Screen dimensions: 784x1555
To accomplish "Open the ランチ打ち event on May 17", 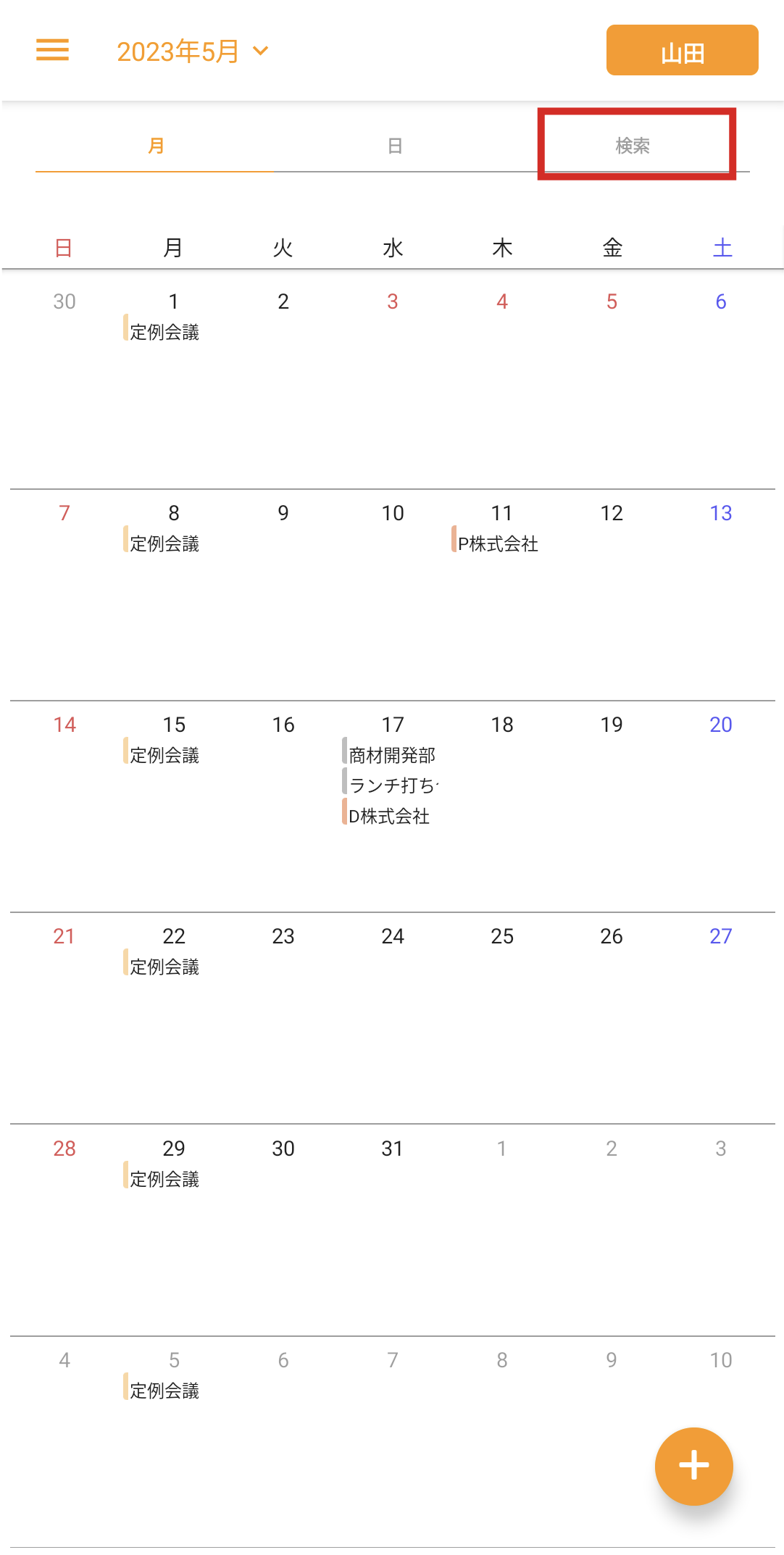I will (392, 785).
